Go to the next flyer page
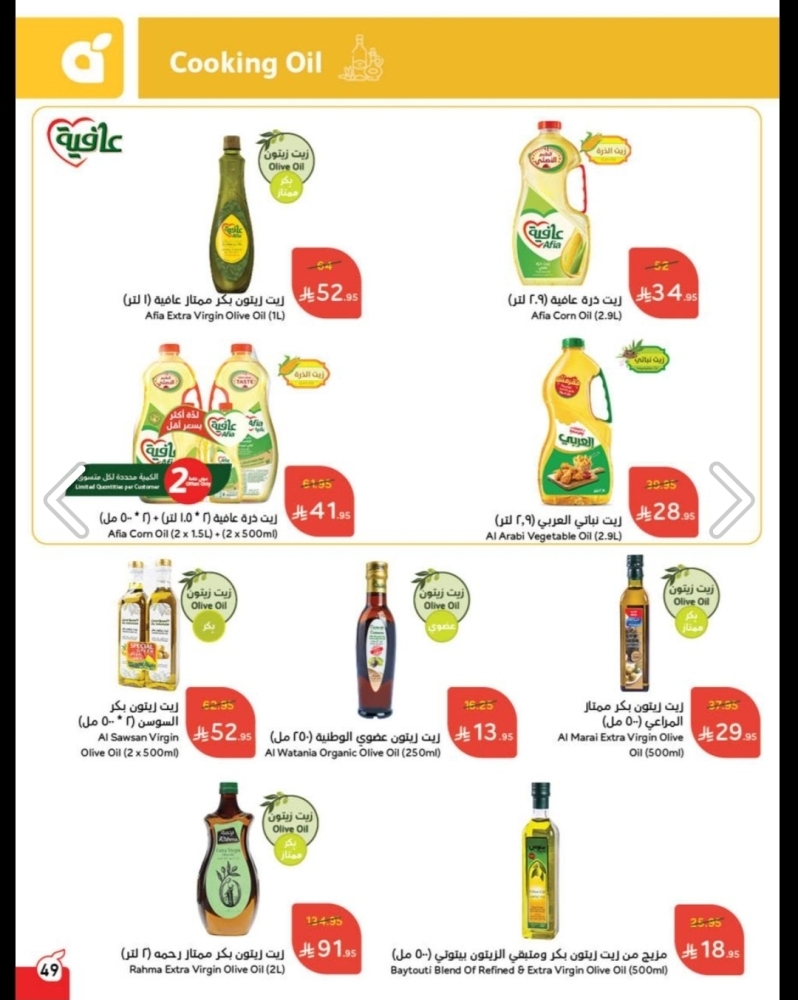Image resolution: width=798 pixels, height=1000 pixels. pos(735,498)
